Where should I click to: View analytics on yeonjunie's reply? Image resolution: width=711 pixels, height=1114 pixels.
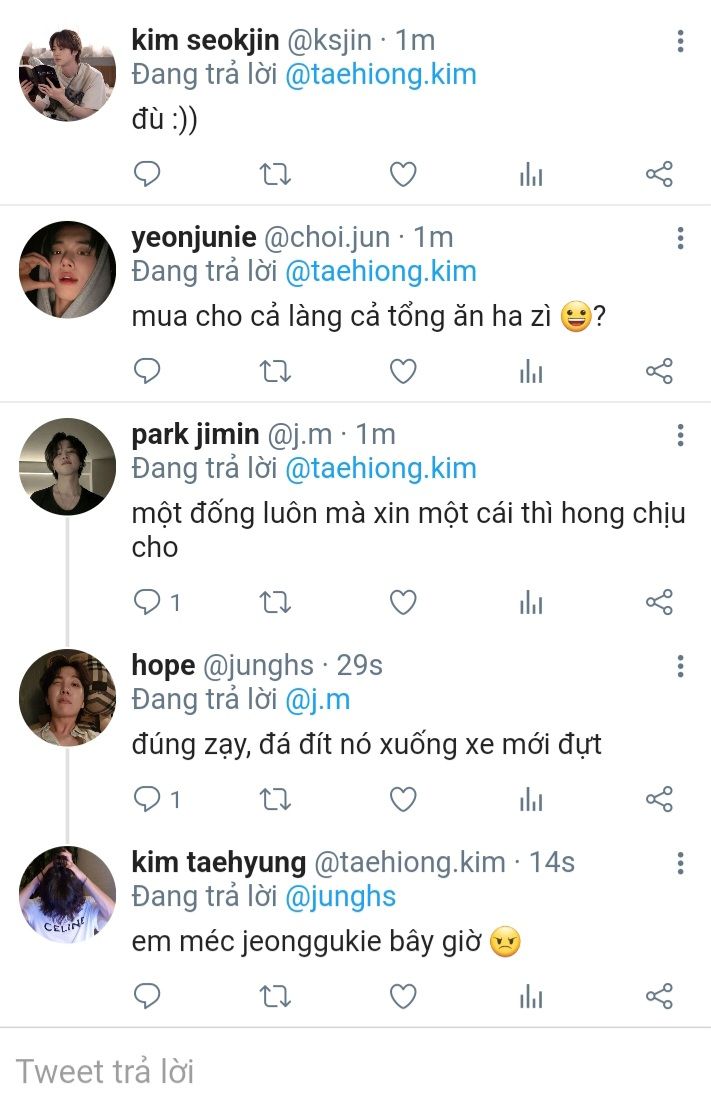point(531,371)
